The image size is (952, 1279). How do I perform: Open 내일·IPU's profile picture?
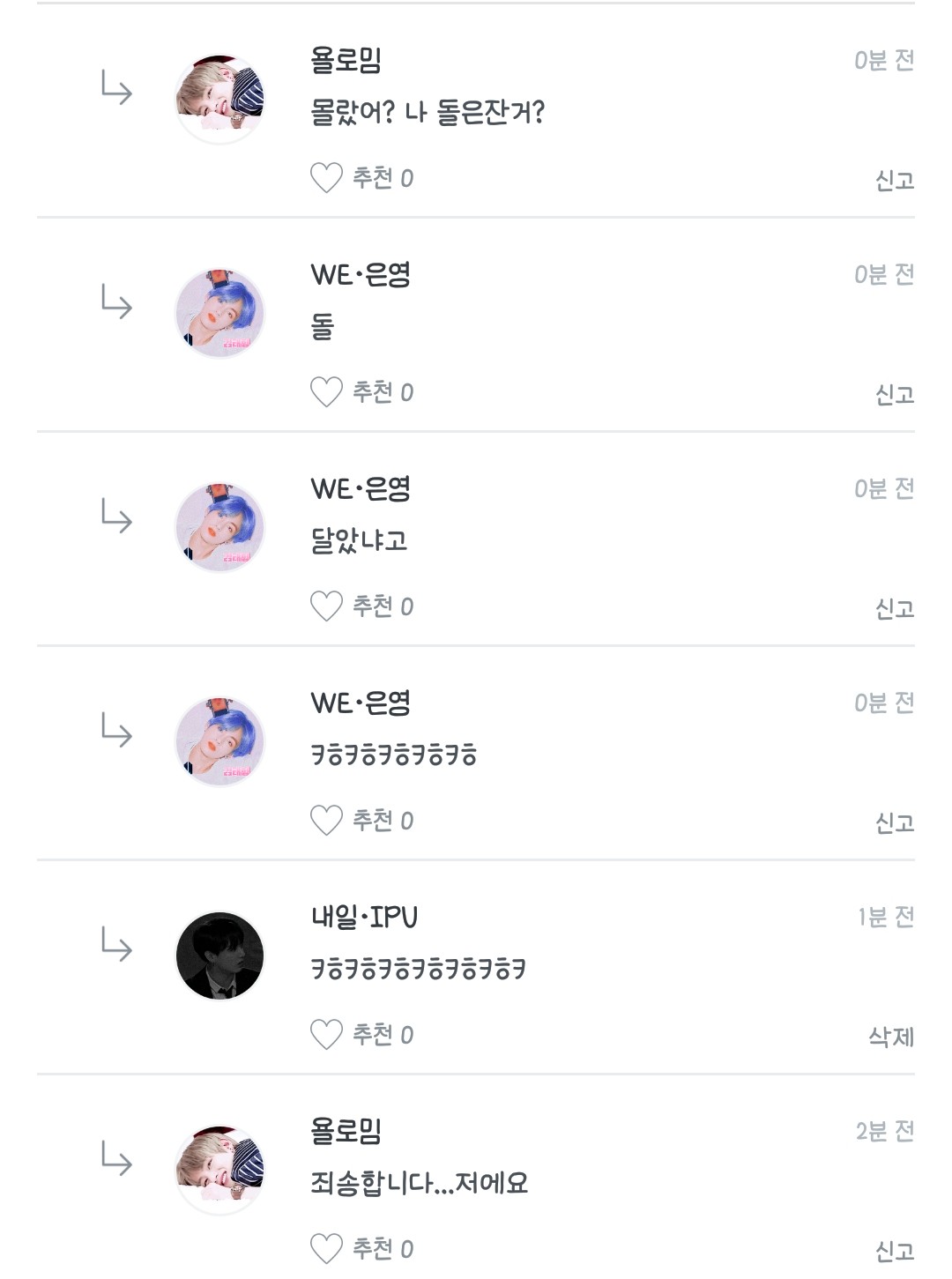[x=220, y=956]
